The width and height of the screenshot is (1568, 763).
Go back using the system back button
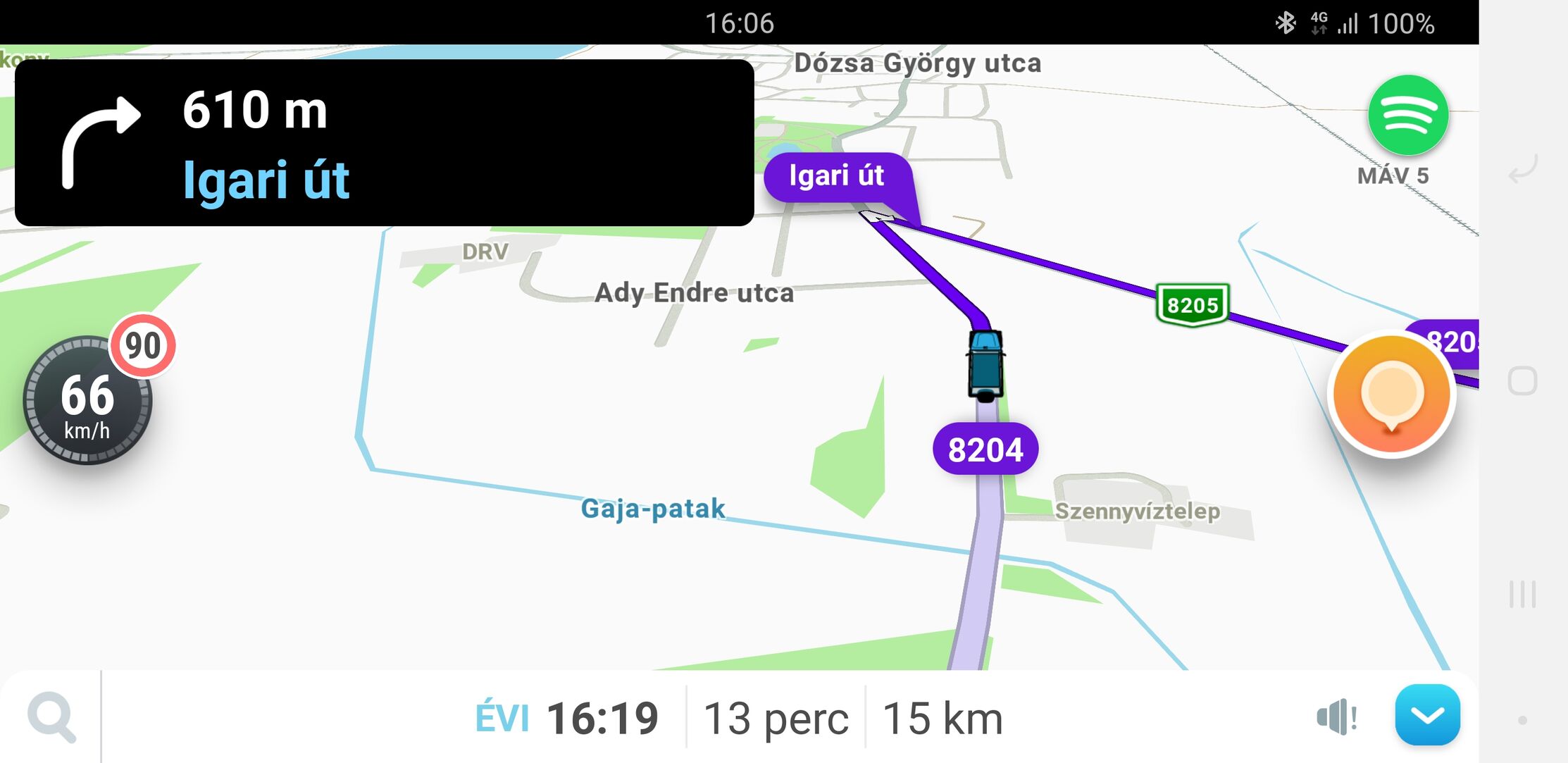click(1522, 169)
